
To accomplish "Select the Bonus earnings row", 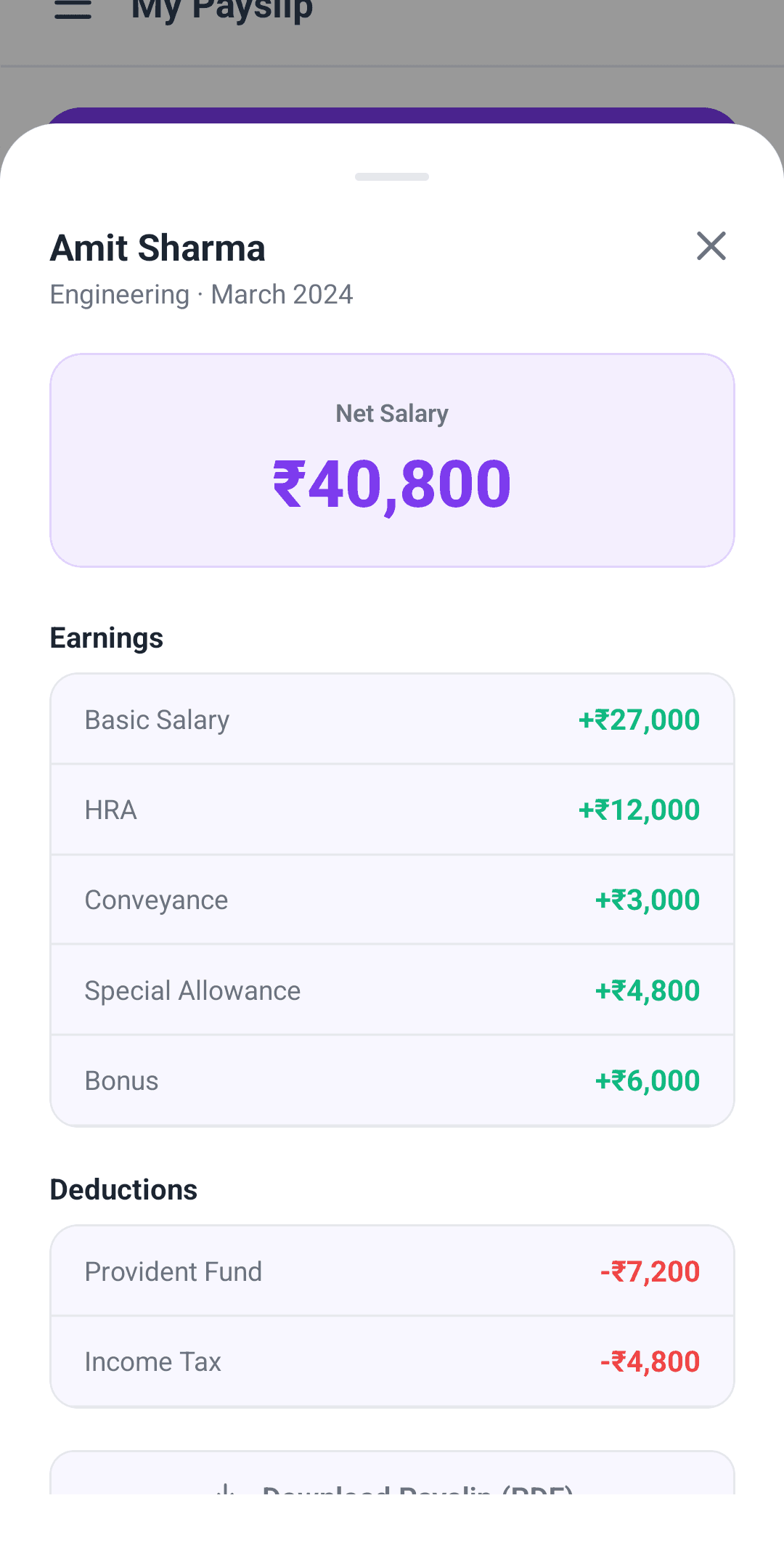I will tap(392, 1080).
